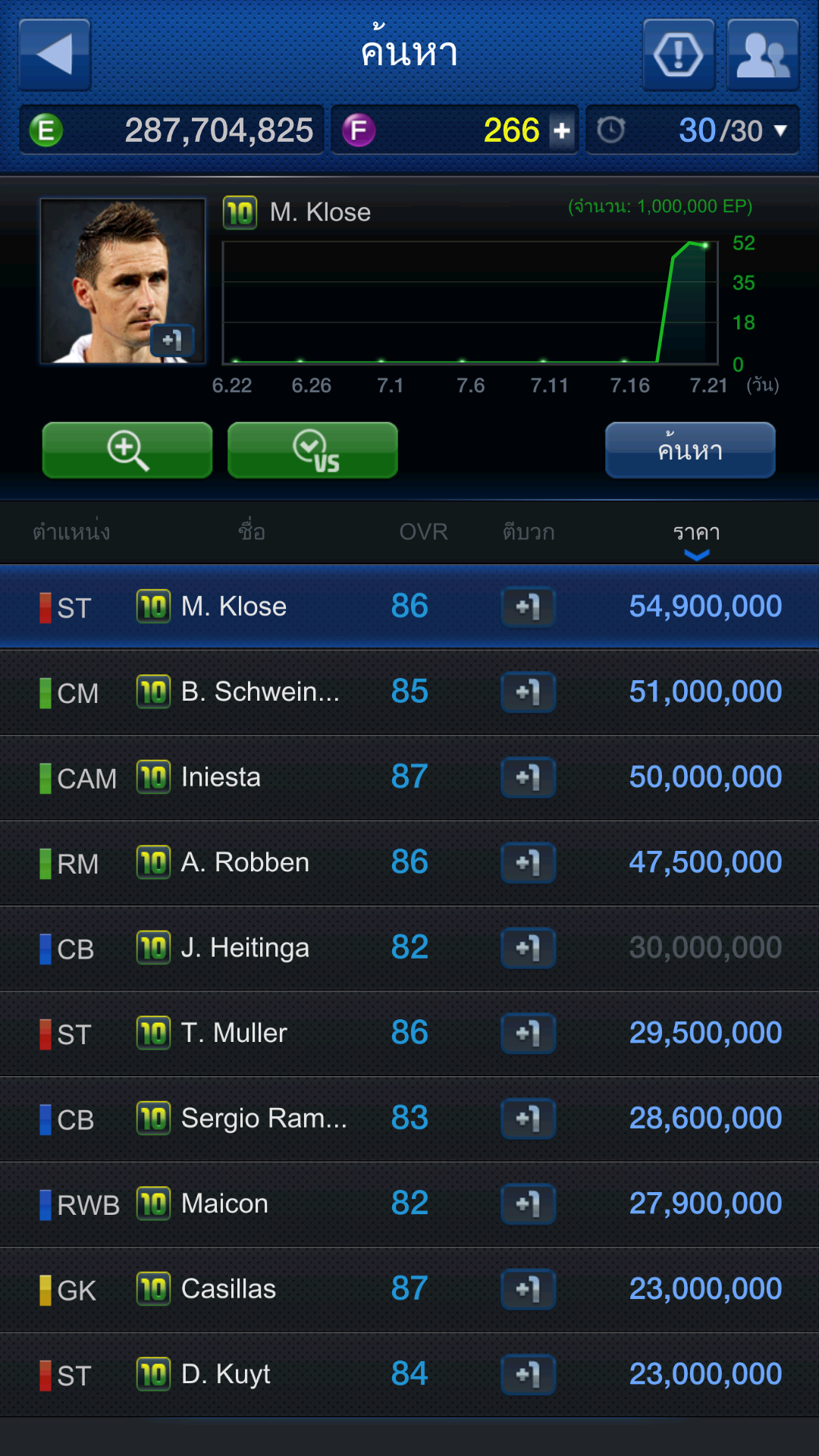Go back using the top-left arrow
This screenshot has width=819, height=1456.
(55, 55)
